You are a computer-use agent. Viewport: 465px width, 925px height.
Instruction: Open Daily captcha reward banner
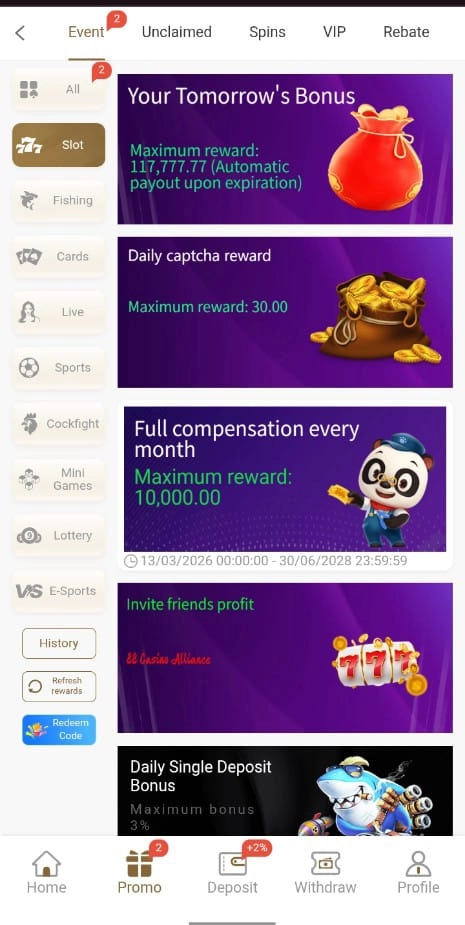[x=285, y=312]
